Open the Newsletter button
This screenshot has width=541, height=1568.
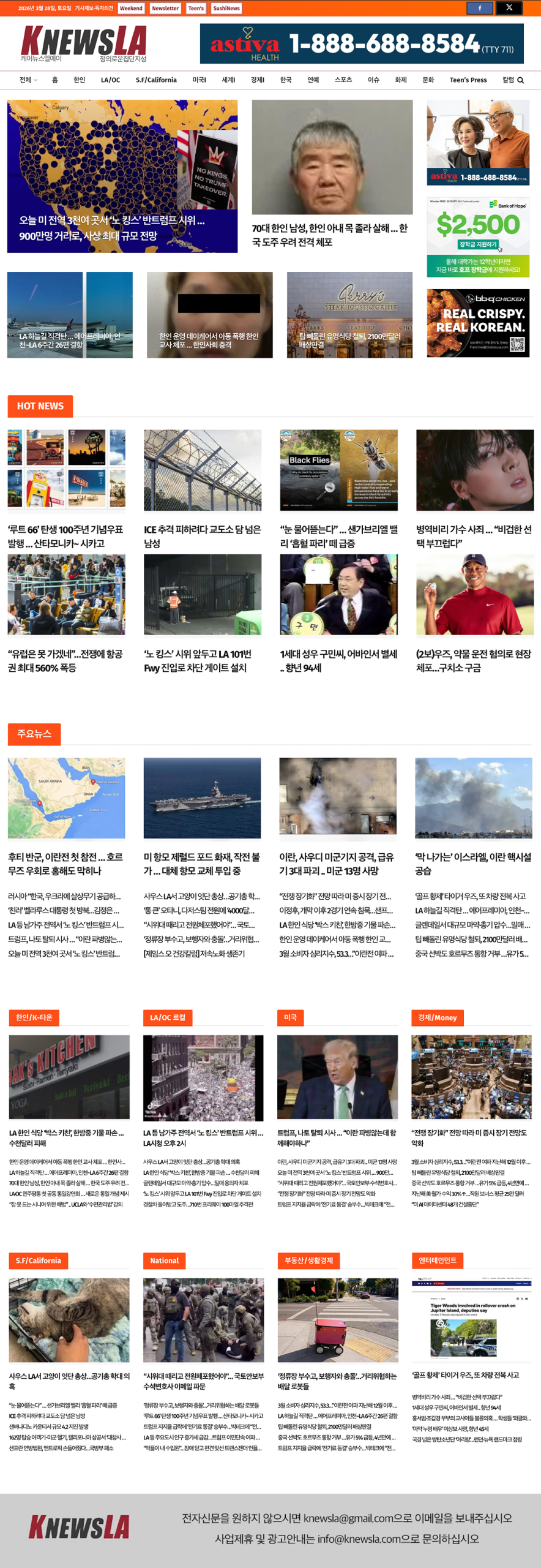pos(165,8)
